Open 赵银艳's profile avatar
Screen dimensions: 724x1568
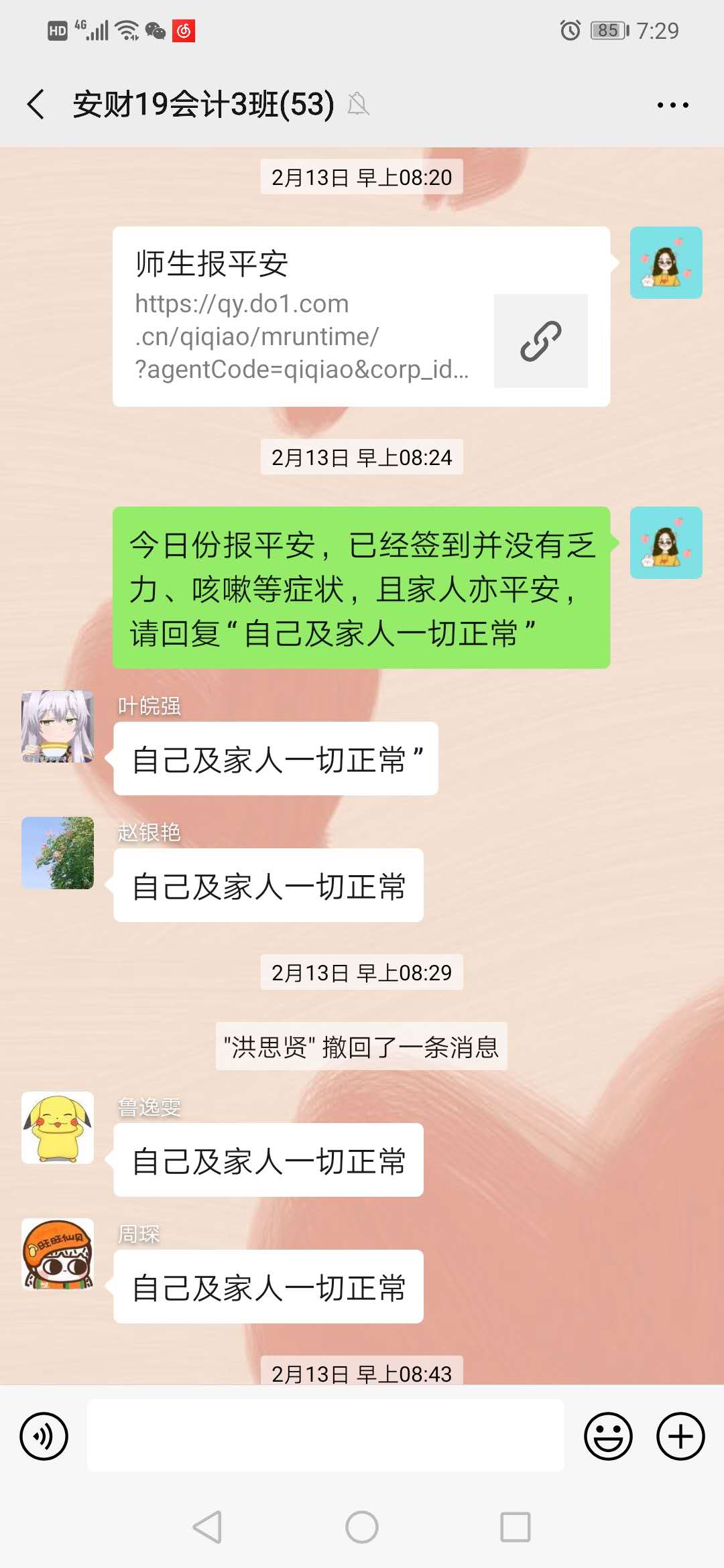(x=58, y=853)
